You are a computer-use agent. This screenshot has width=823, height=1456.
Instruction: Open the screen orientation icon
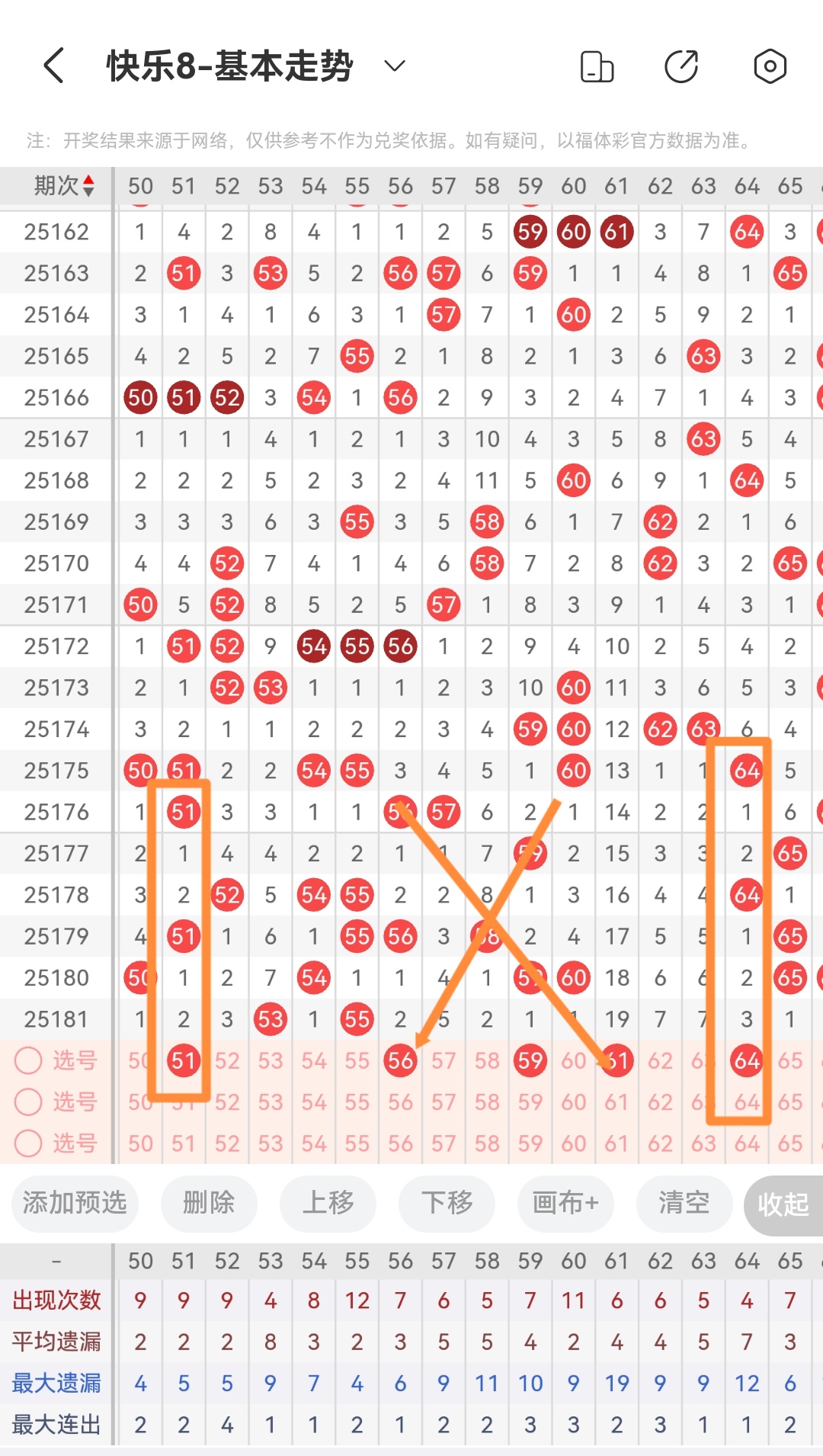pos(597,66)
